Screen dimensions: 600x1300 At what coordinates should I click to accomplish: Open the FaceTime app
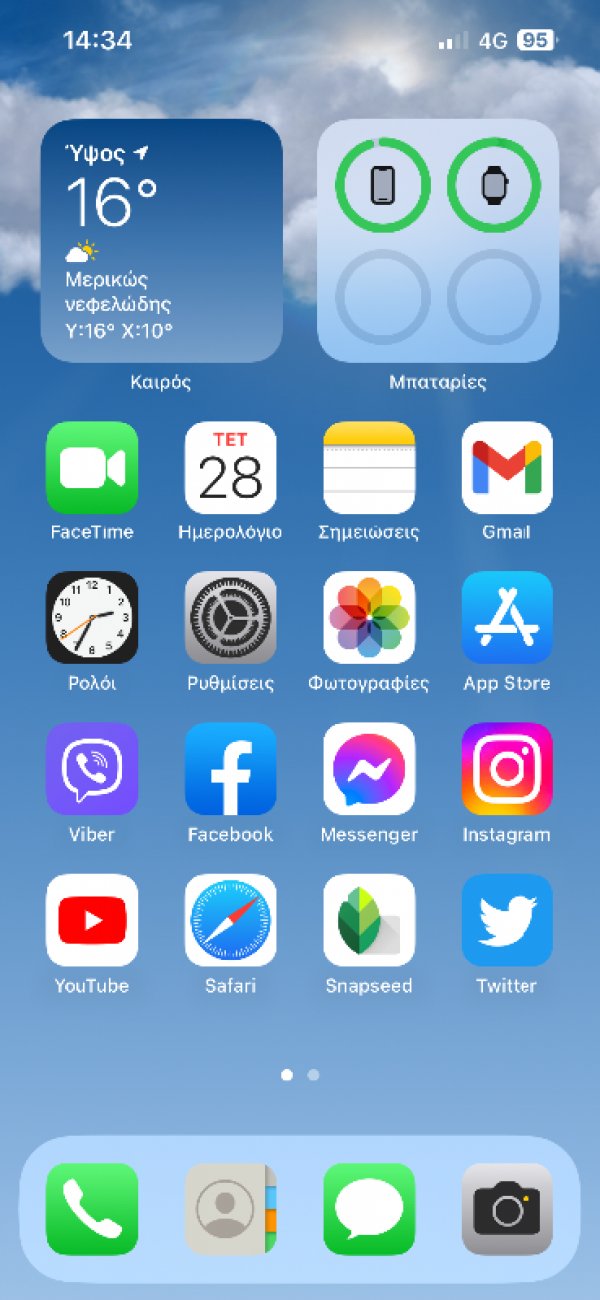tap(92, 468)
